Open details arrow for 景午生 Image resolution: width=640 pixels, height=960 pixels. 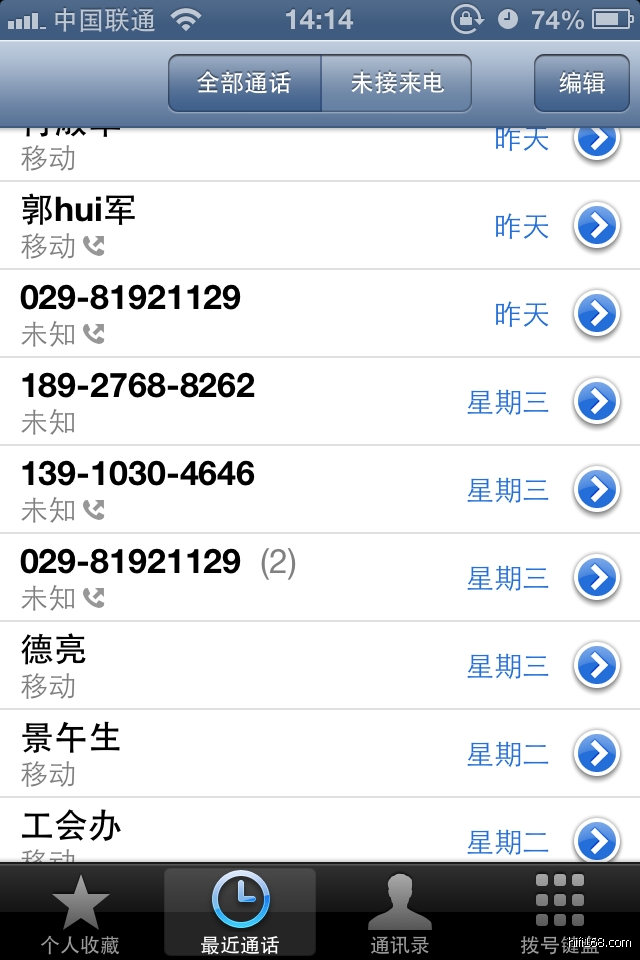click(596, 754)
